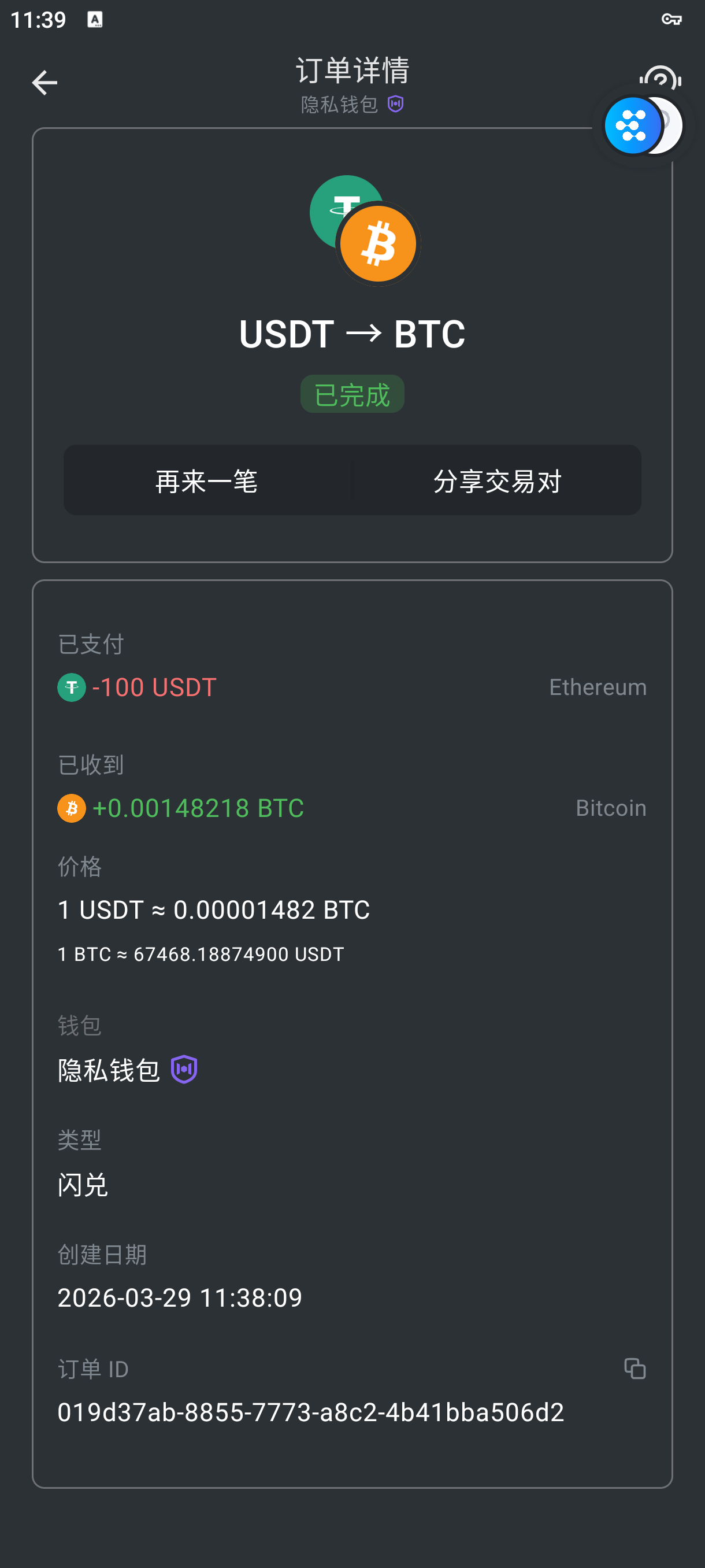This screenshot has height=1568, width=705.
Task: Tap 再来一笔 to repeat the swap
Action: [x=207, y=481]
